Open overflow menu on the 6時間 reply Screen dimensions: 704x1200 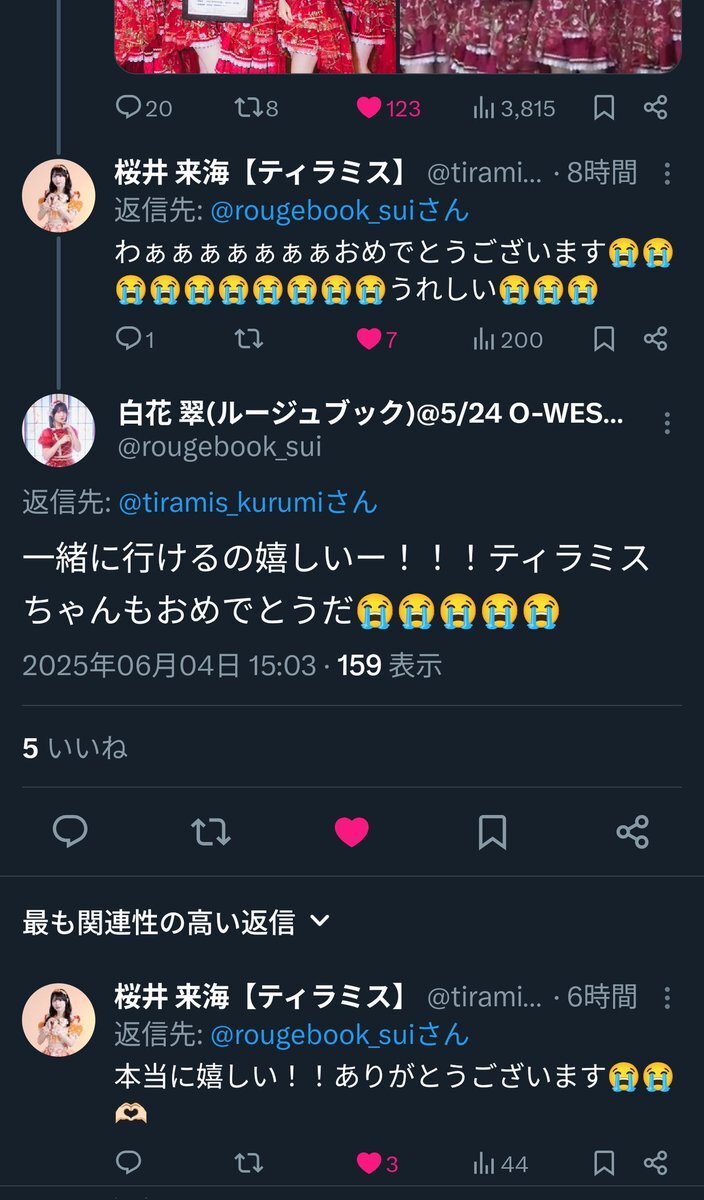[x=667, y=996]
